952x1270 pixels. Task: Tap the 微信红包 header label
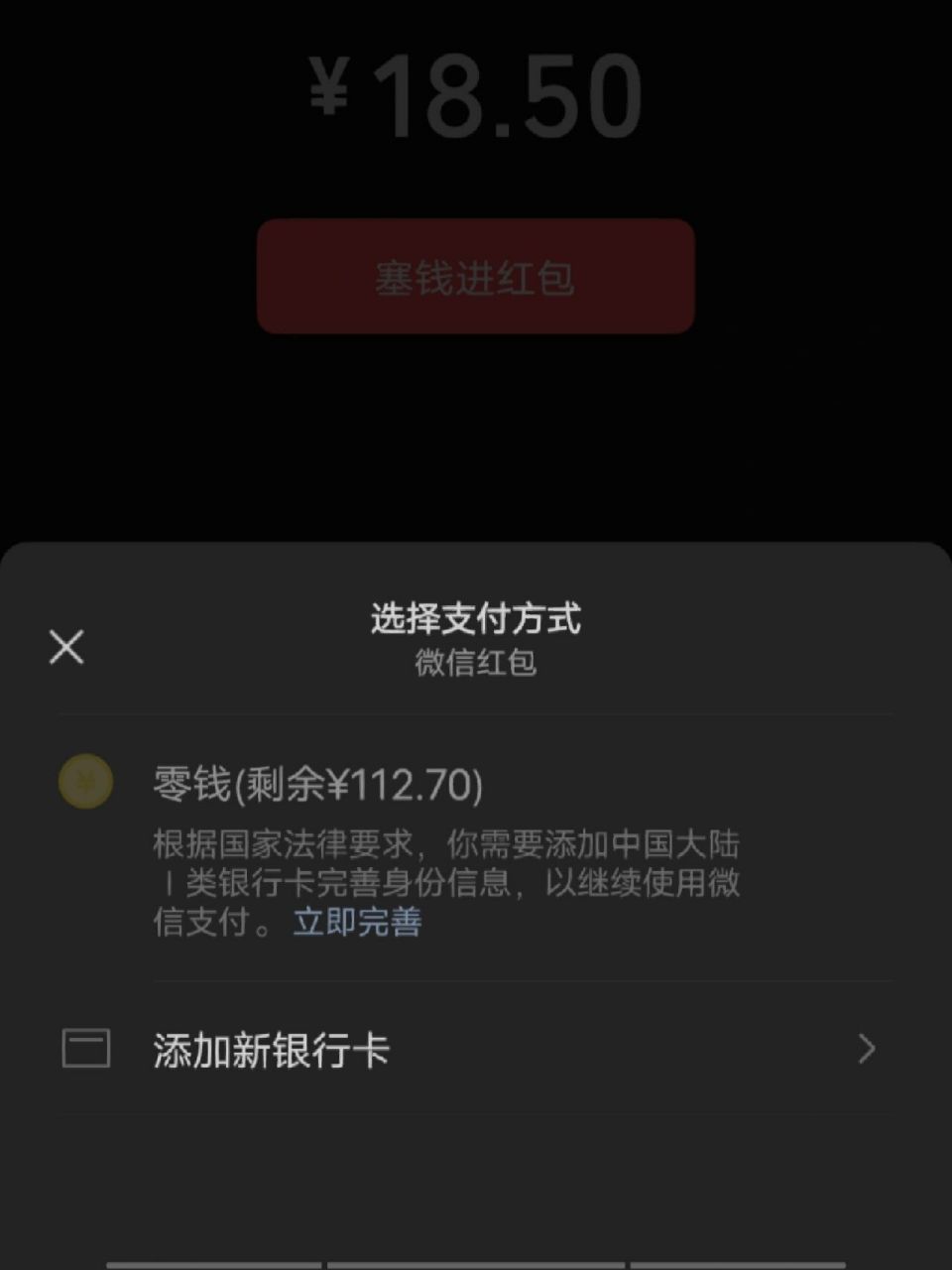tap(475, 660)
